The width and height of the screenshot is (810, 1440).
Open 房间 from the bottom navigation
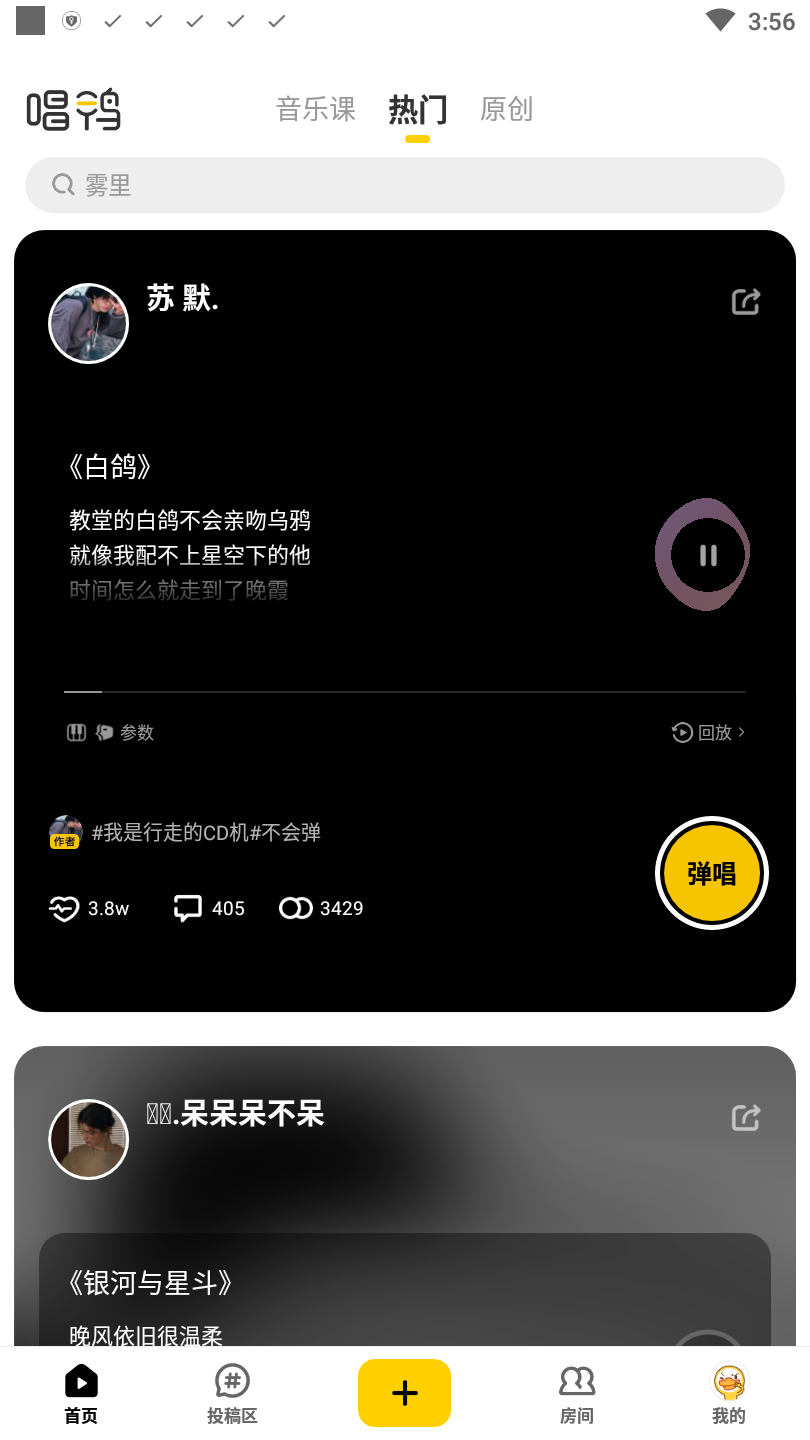pyautogui.click(x=577, y=1392)
